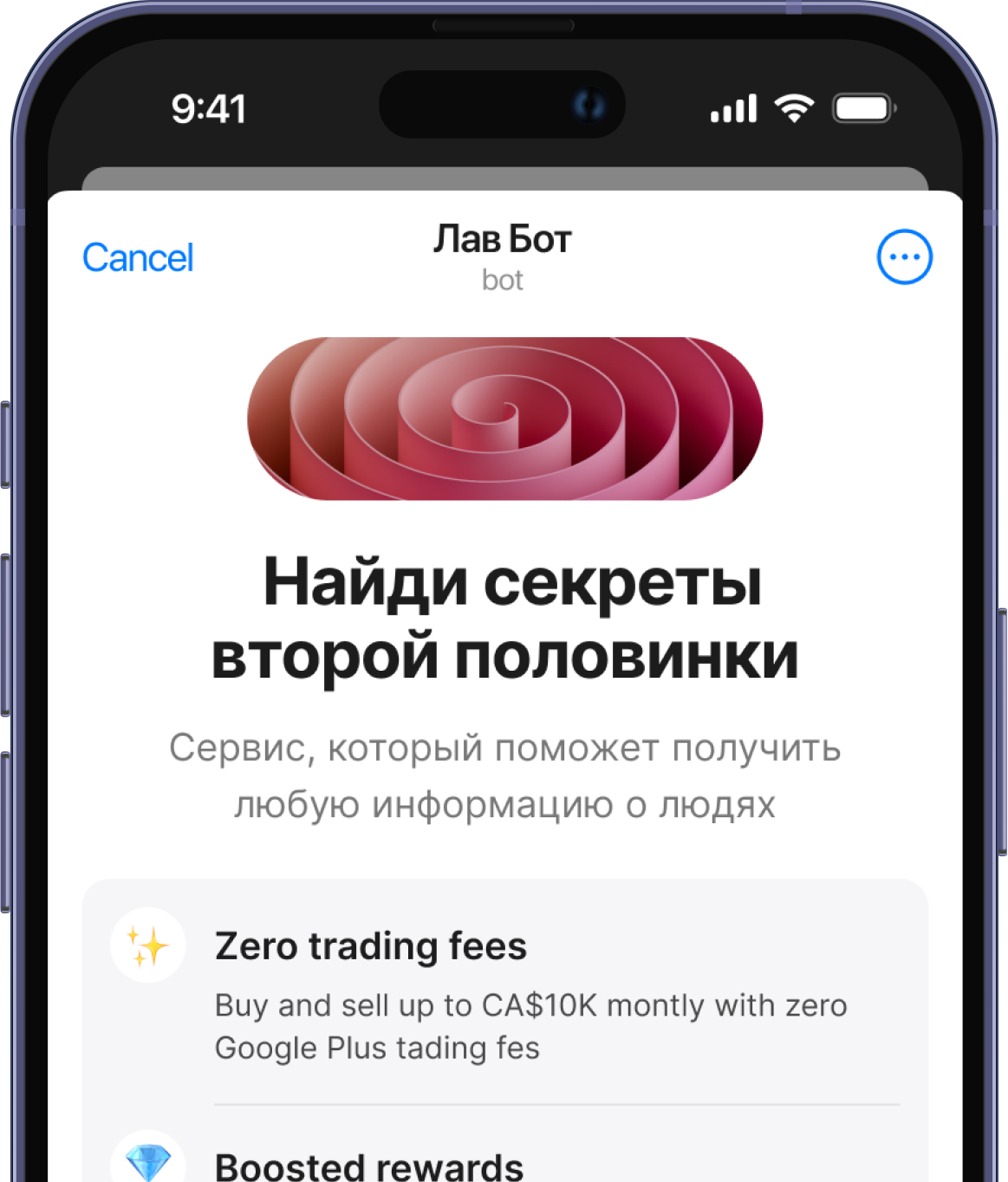1008x1182 pixels.
Task: Tap Cancel to close Лав Бот
Action: pyautogui.click(x=138, y=257)
